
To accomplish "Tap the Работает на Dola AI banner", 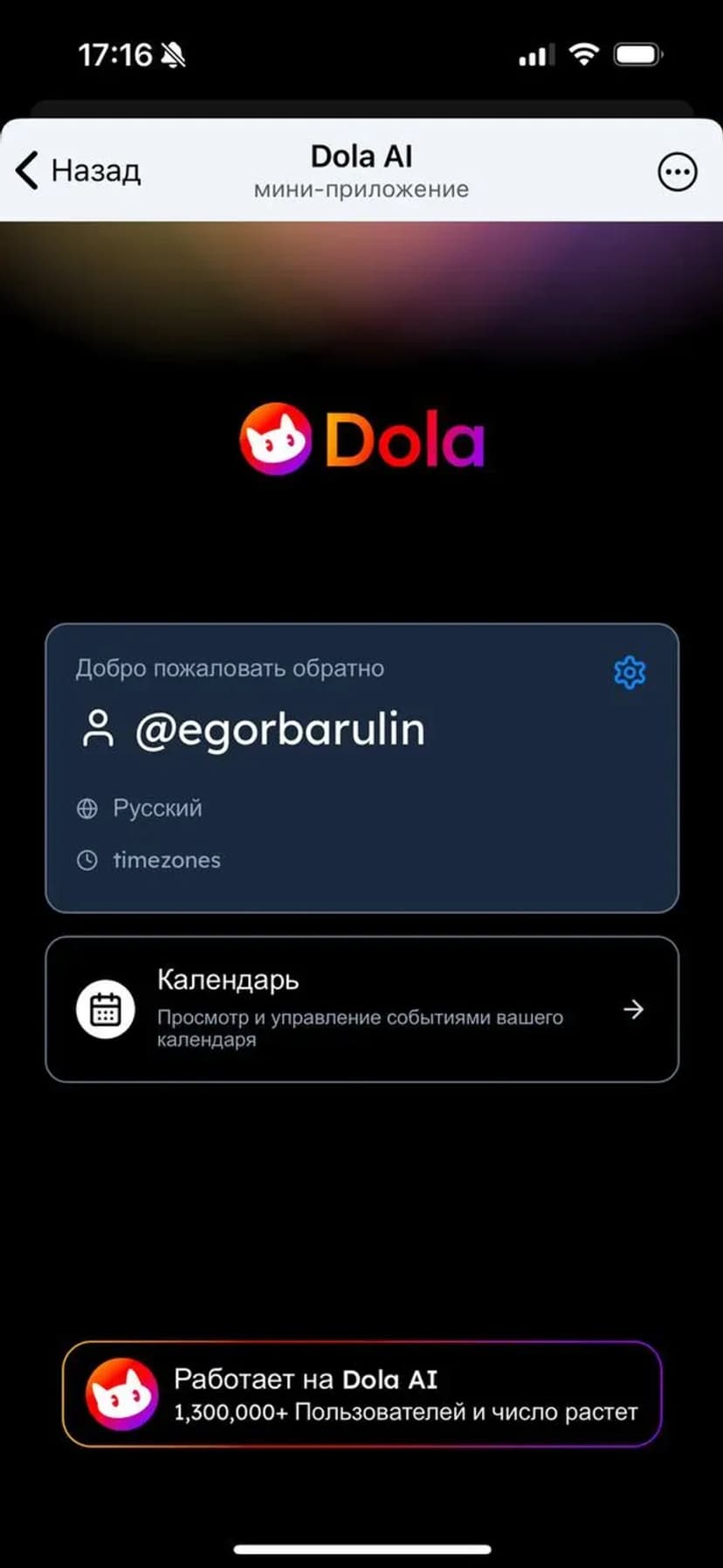I will click(x=361, y=1394).
